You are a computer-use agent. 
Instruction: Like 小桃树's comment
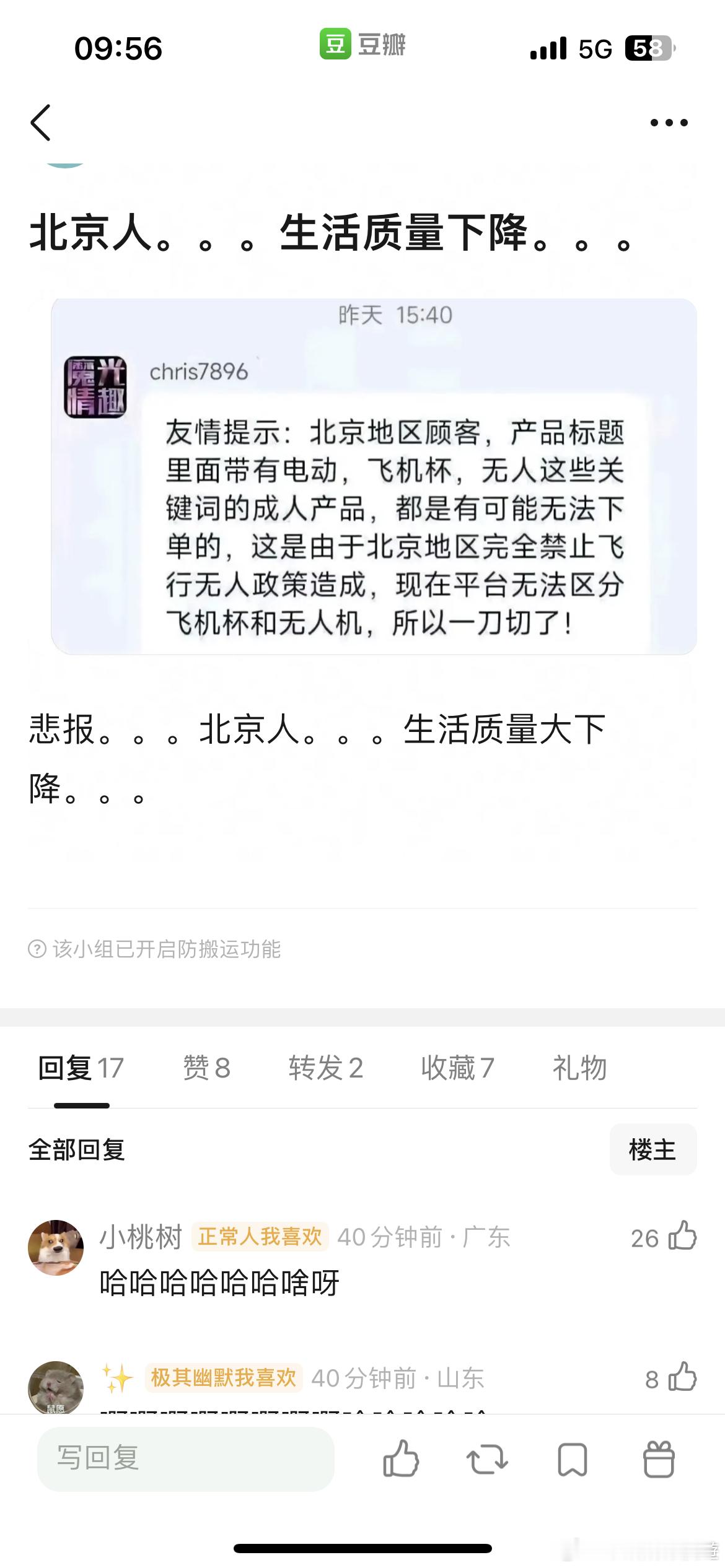click(682, 1237)
